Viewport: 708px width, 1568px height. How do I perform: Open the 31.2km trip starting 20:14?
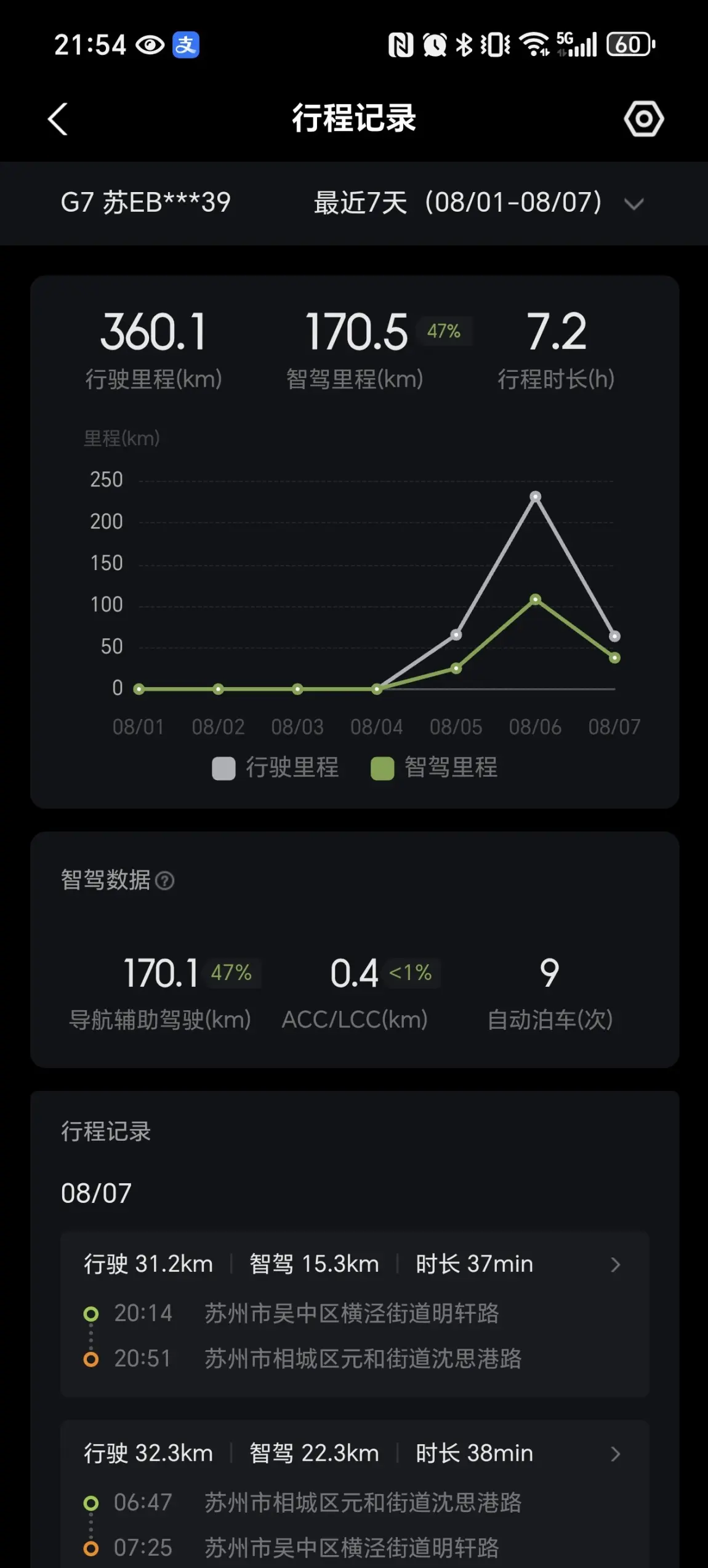point(355,1314)
